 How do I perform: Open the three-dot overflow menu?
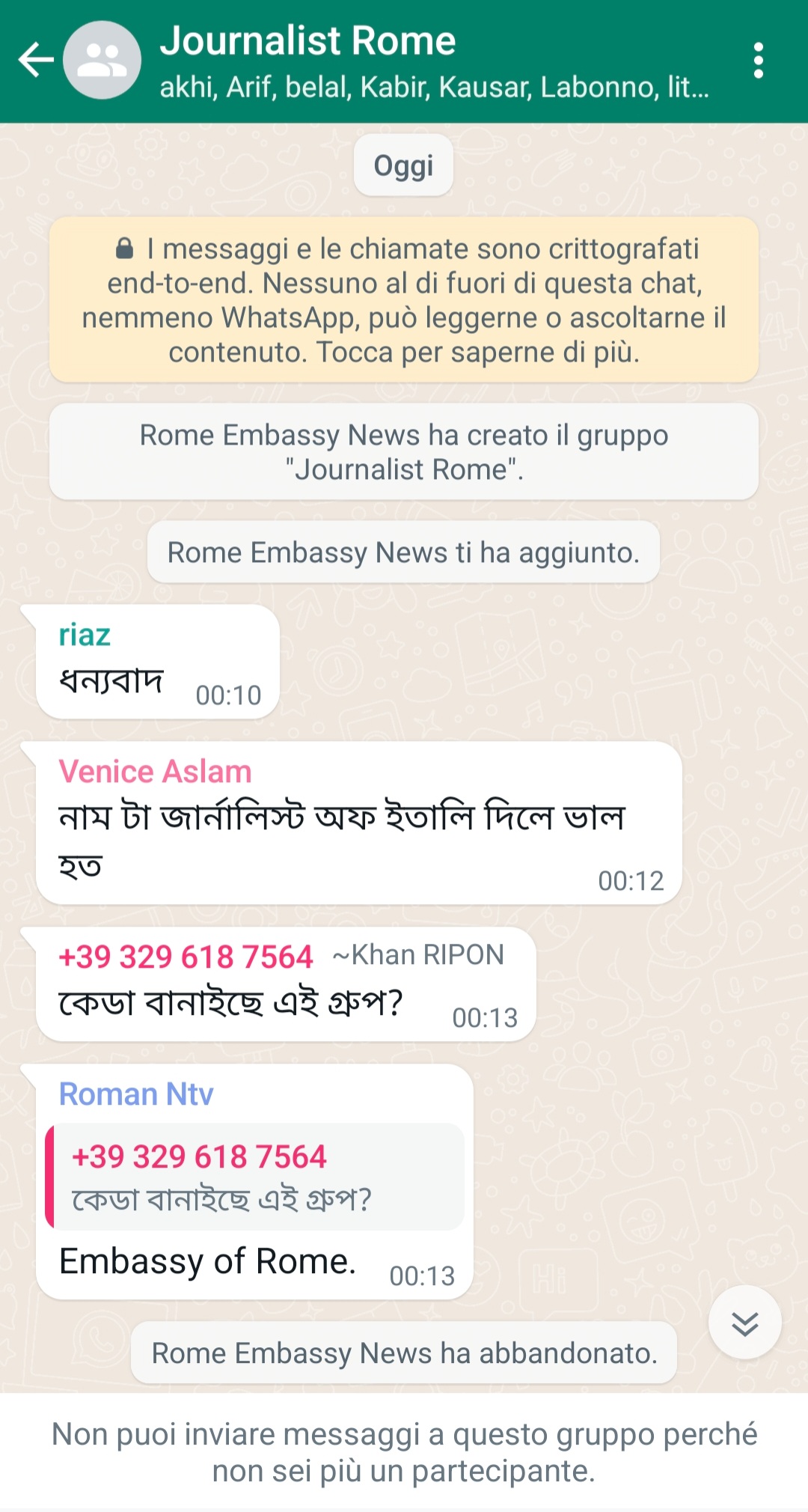(x=758, y=60)
